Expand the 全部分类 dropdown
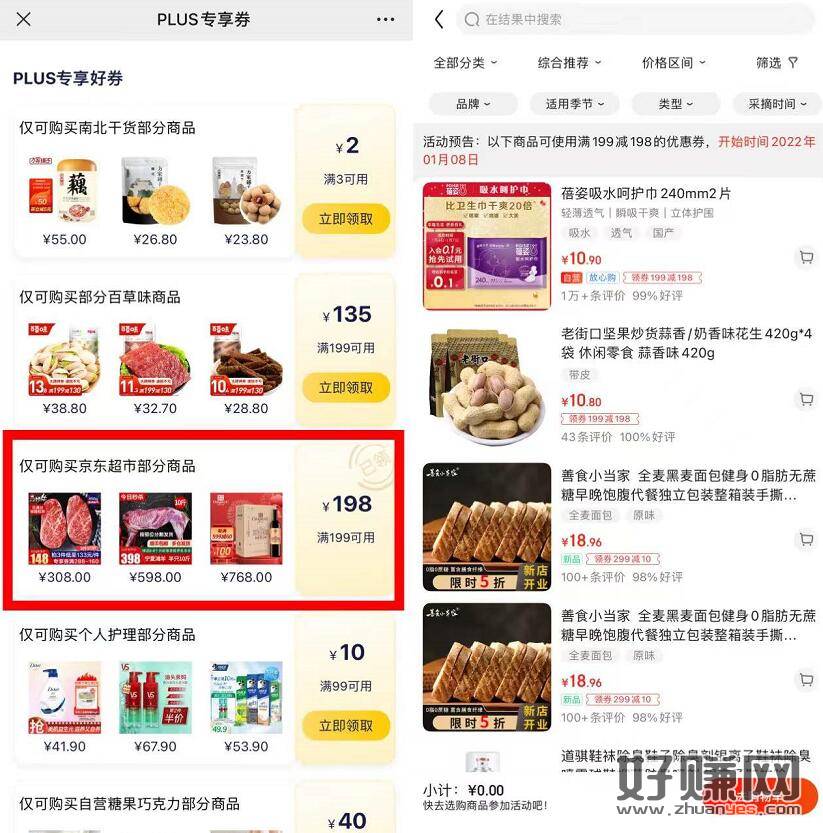823x833 pixels. pos(465,62)
